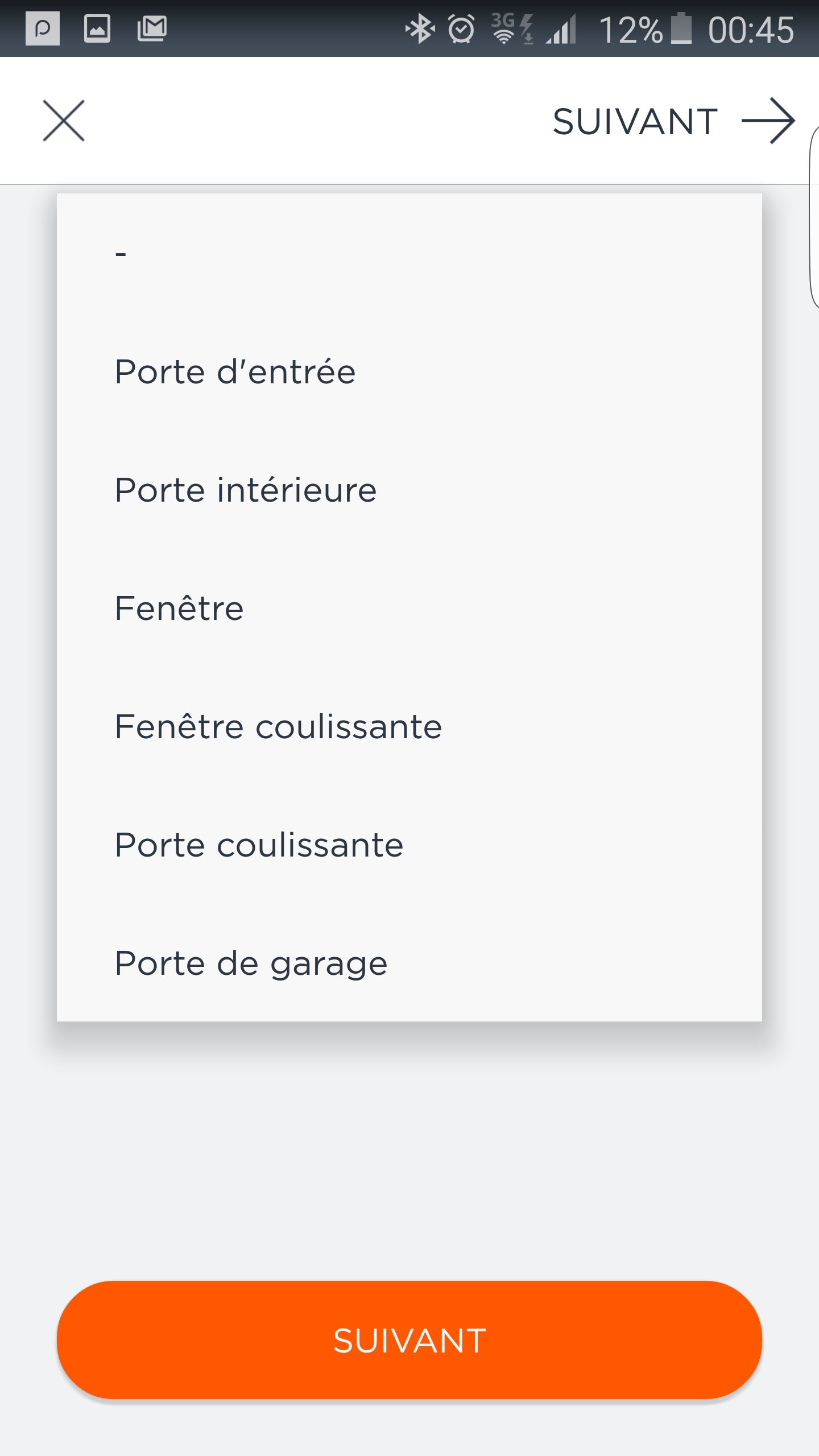Pick Porte de garage
Viewport: 819px width, 1456px height.
tap(409, 963)
